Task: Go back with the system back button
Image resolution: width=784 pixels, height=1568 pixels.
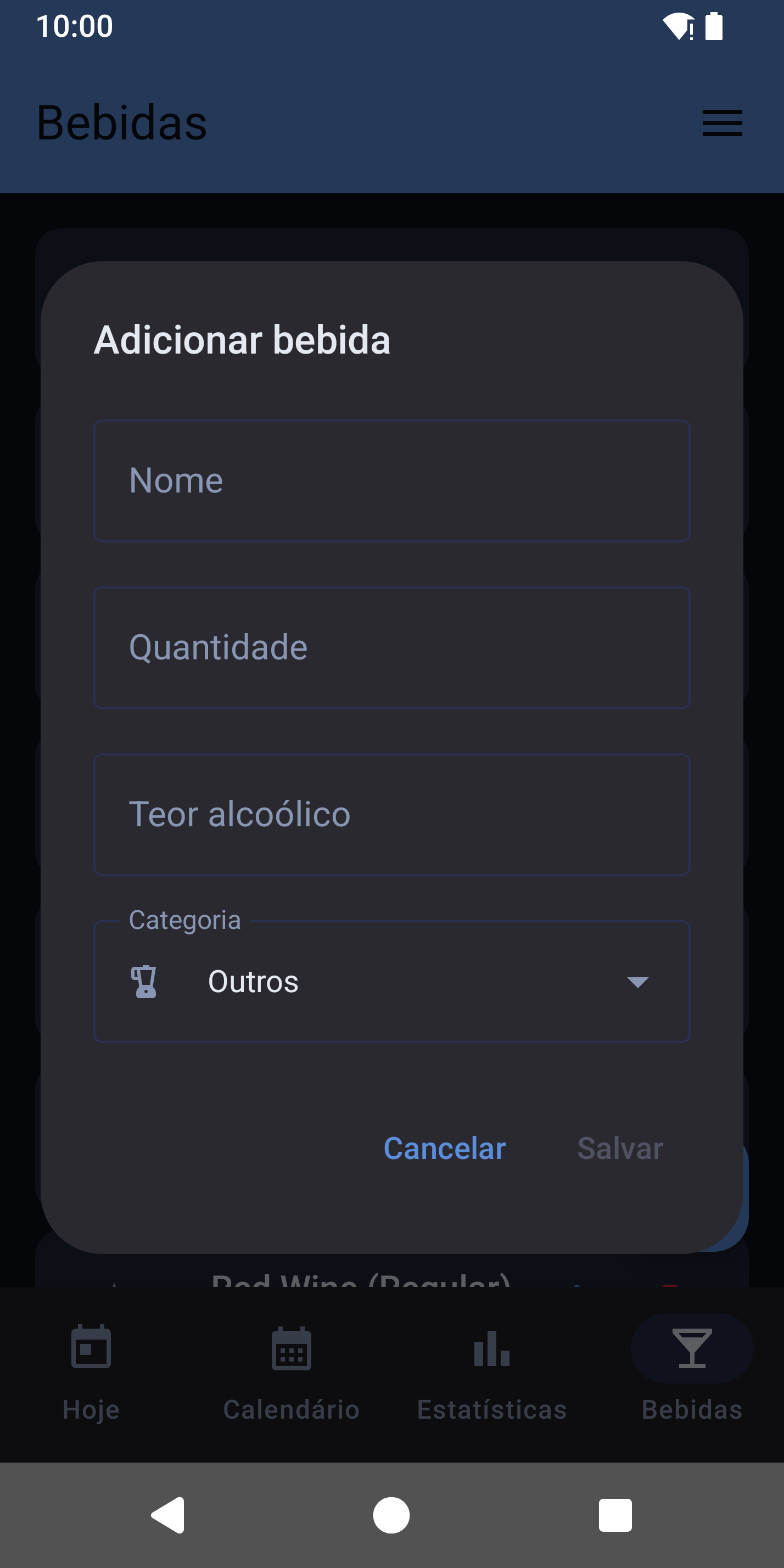Action: [x=168, y=1514]
